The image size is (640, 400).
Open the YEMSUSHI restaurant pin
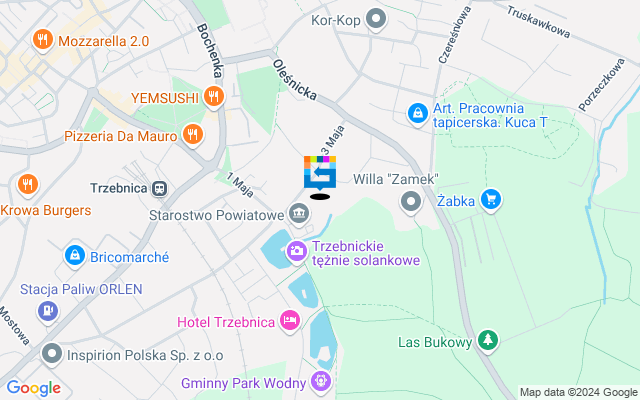[x=212, y=97]
